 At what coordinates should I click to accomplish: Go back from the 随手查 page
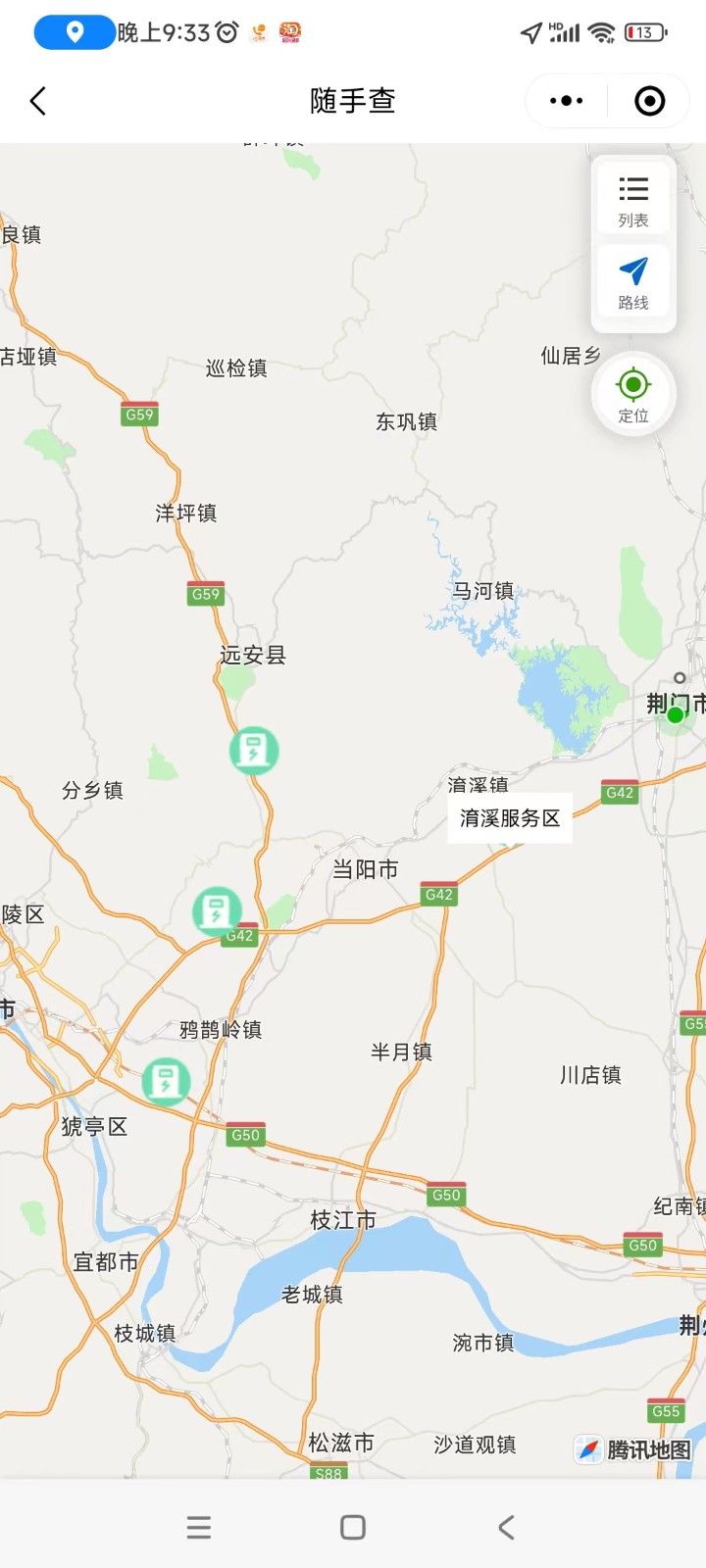pos(38,101)
